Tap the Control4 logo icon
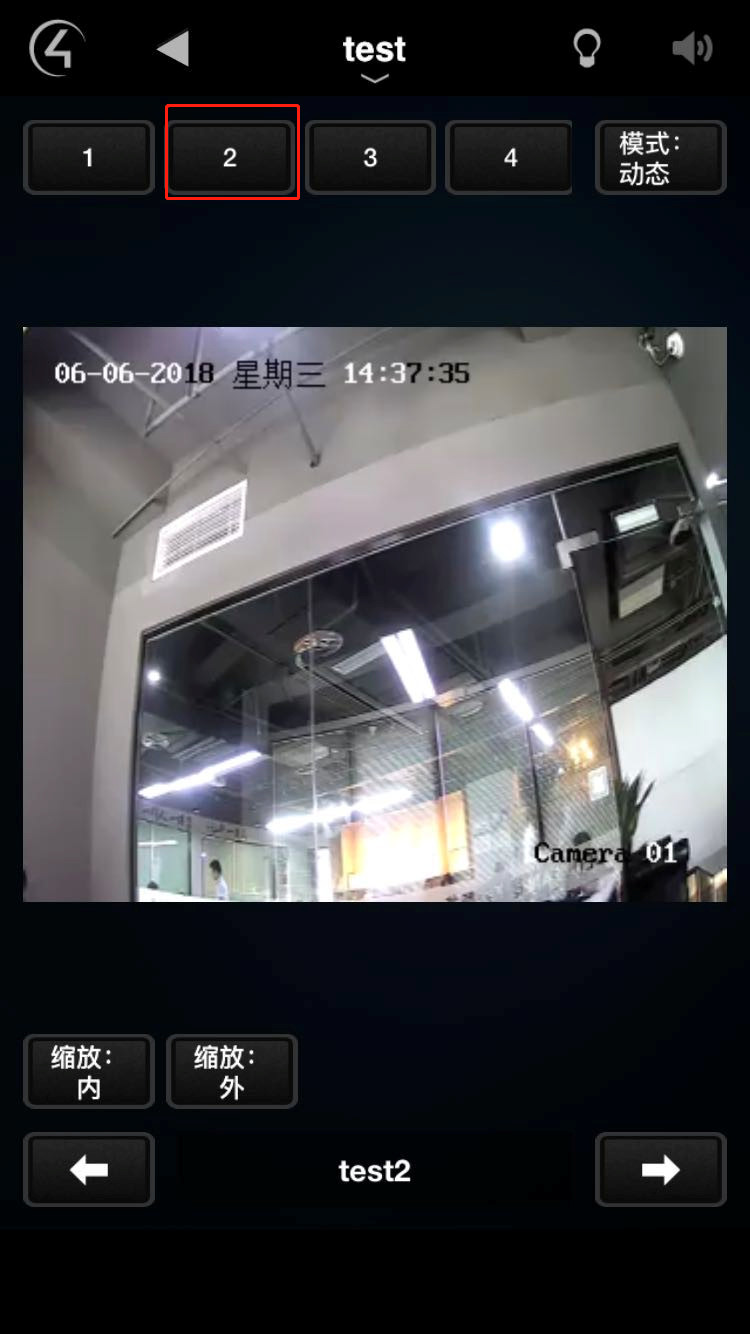The height and width of the screenshot is (1334, 750). pyautogui.click(x=56, y=48)
